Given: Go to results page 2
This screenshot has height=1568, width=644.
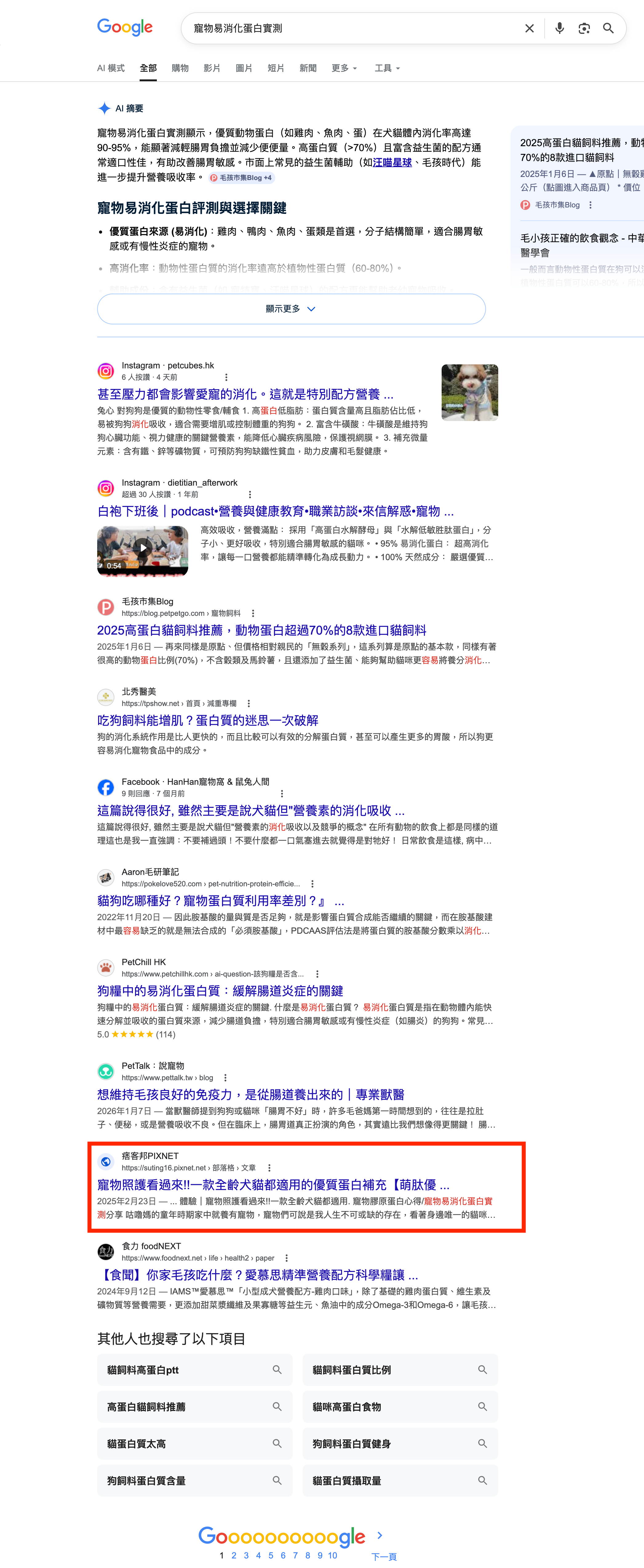Looking at the screenshot, I should tap(233, 1555).
